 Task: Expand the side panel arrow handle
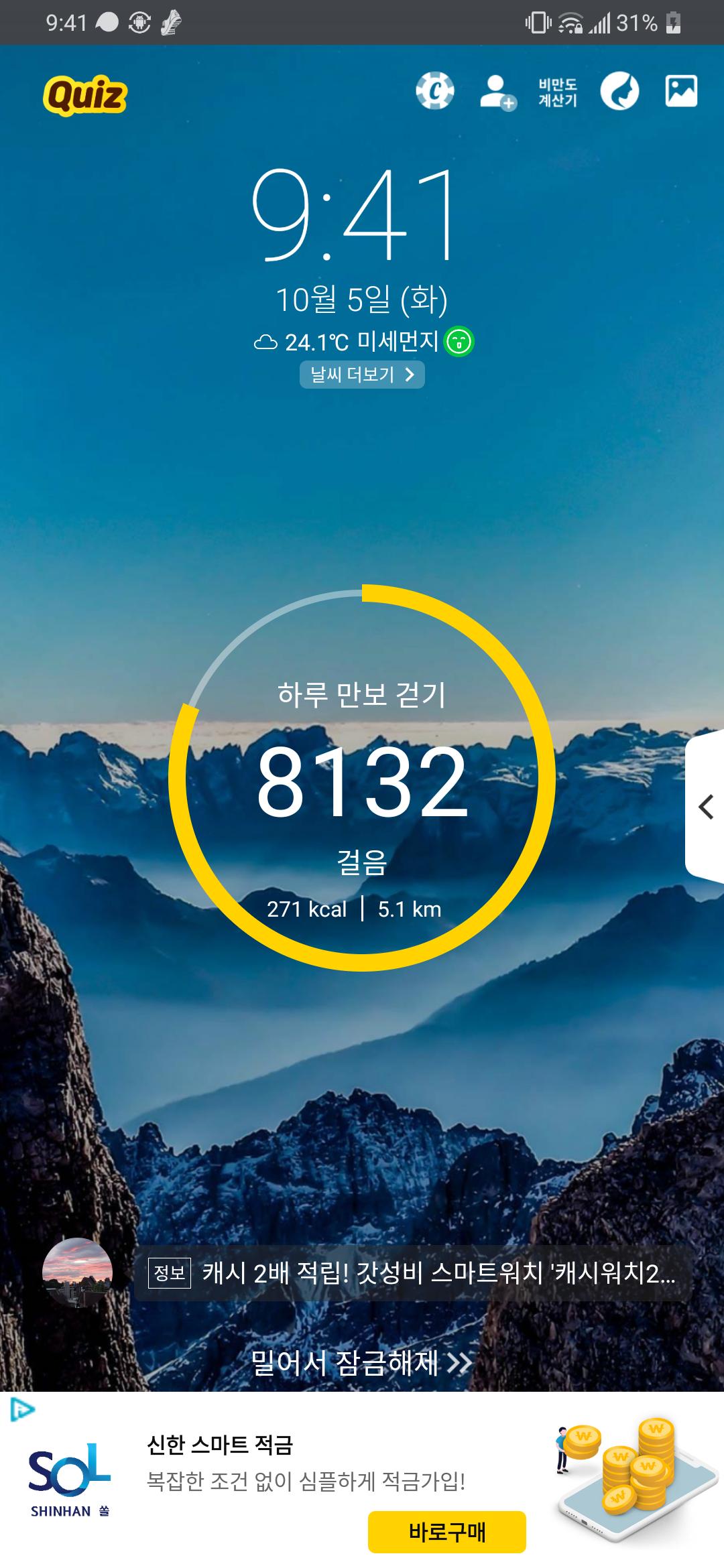705,807
